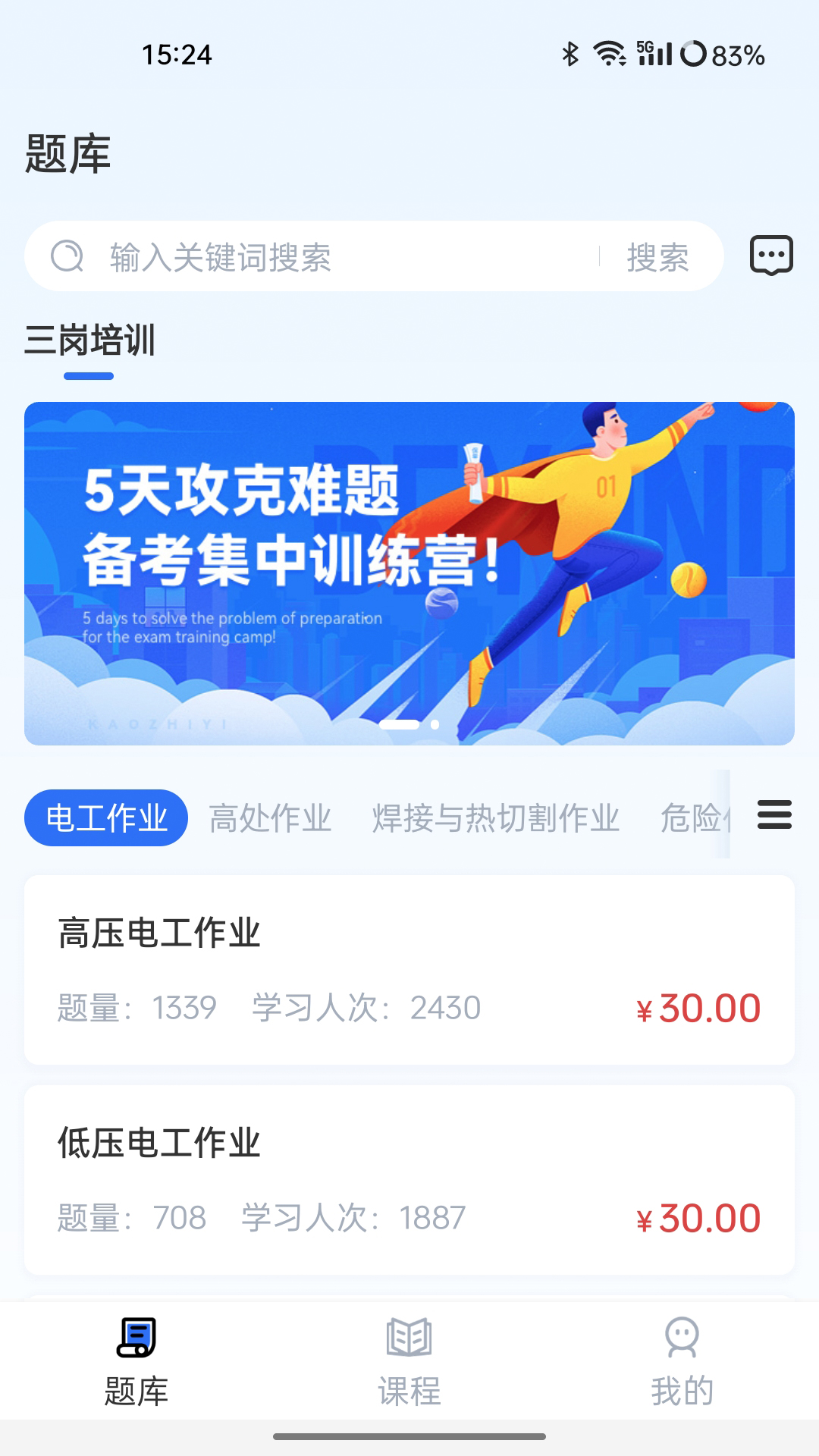Switch to 焊接与热切割作业 category
819x1456 pixels.
496,817
